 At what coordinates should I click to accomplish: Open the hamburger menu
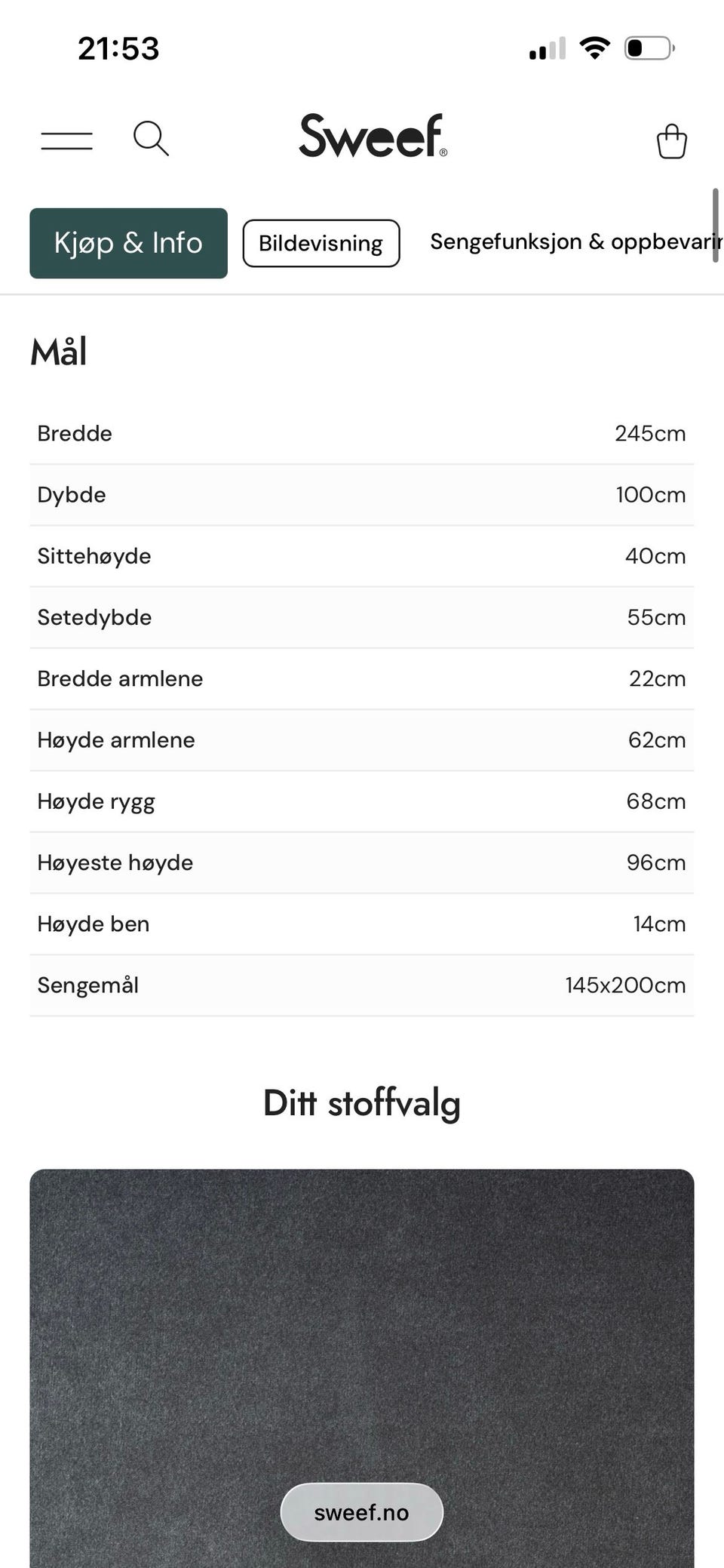point(66,140)
